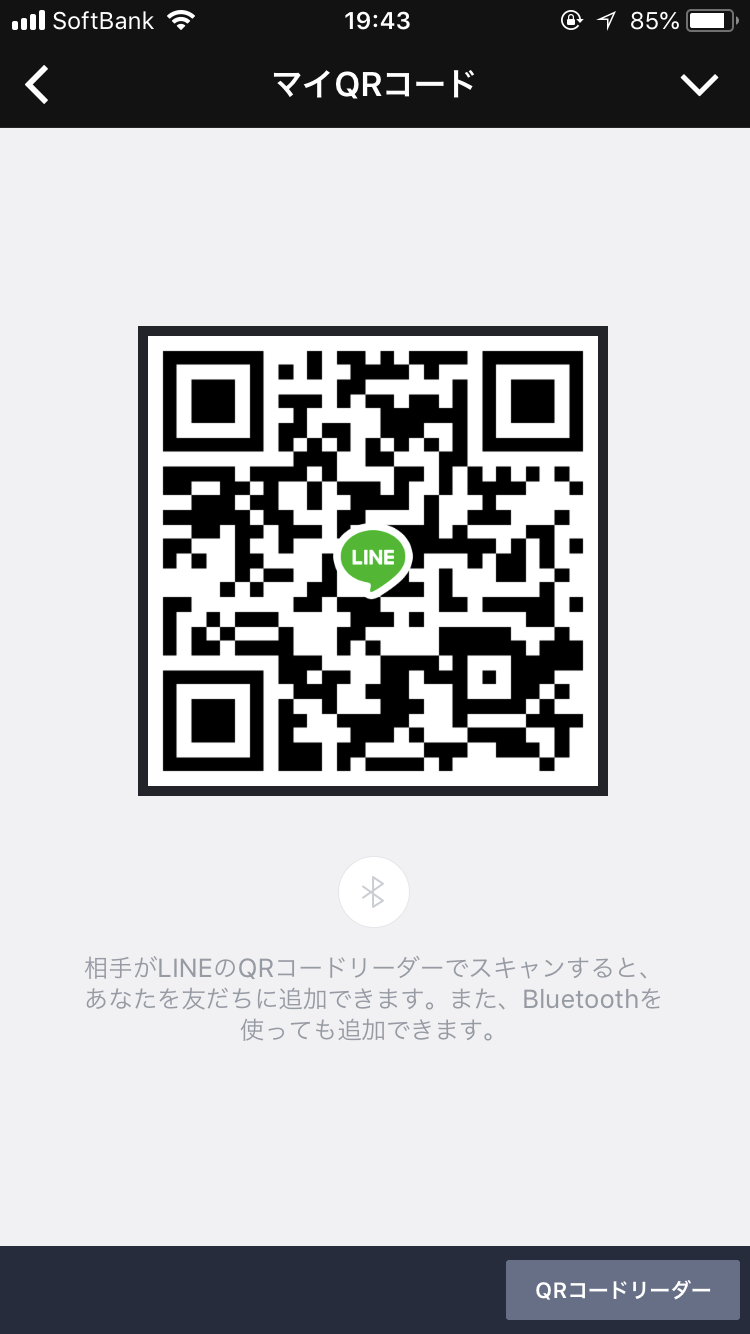The height and width of the screenshot is (1334, 750).
Task: Tap the QR code image itself
Action: point(373,560)
